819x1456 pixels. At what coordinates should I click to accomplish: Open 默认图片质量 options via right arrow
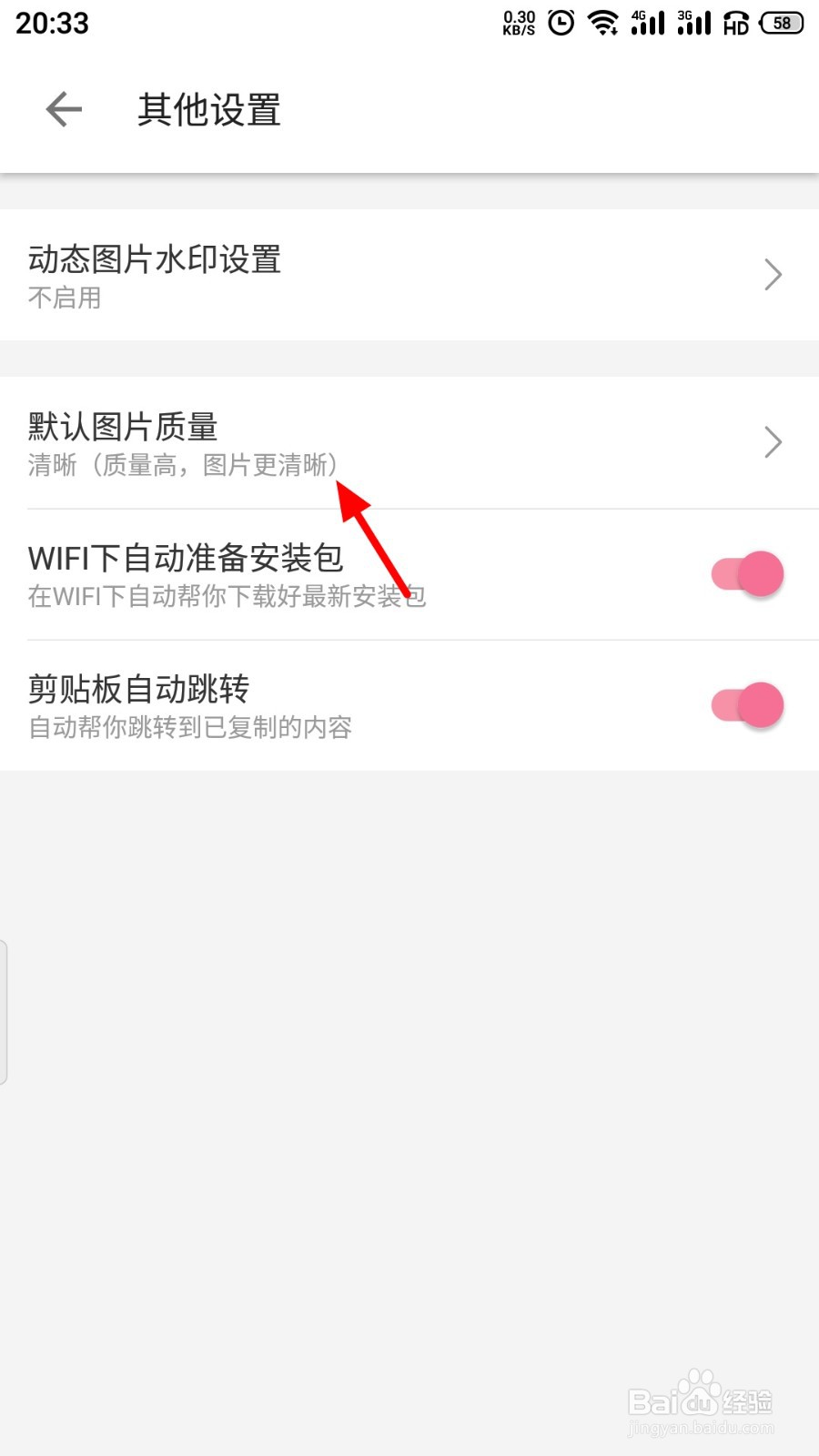[773, 443]
